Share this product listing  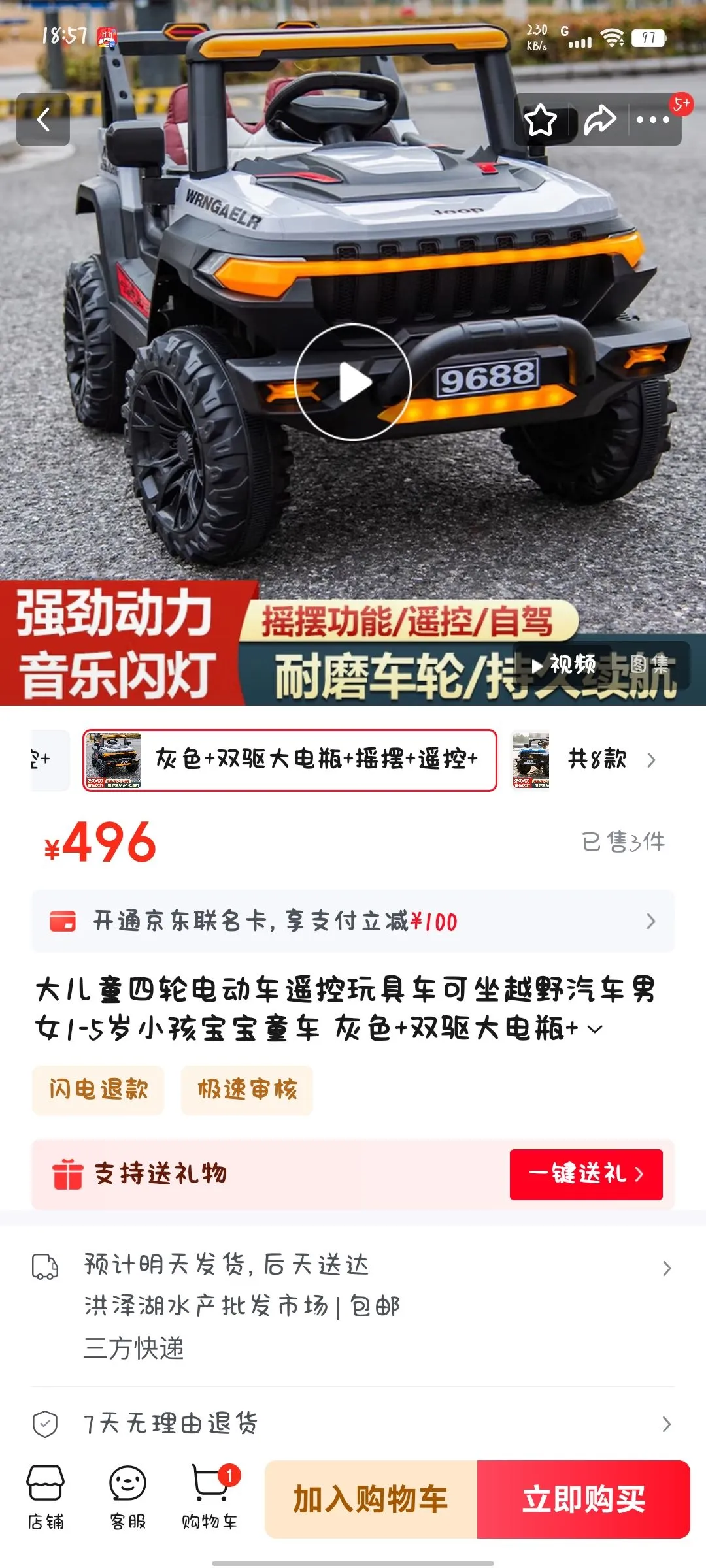point(599,120)
